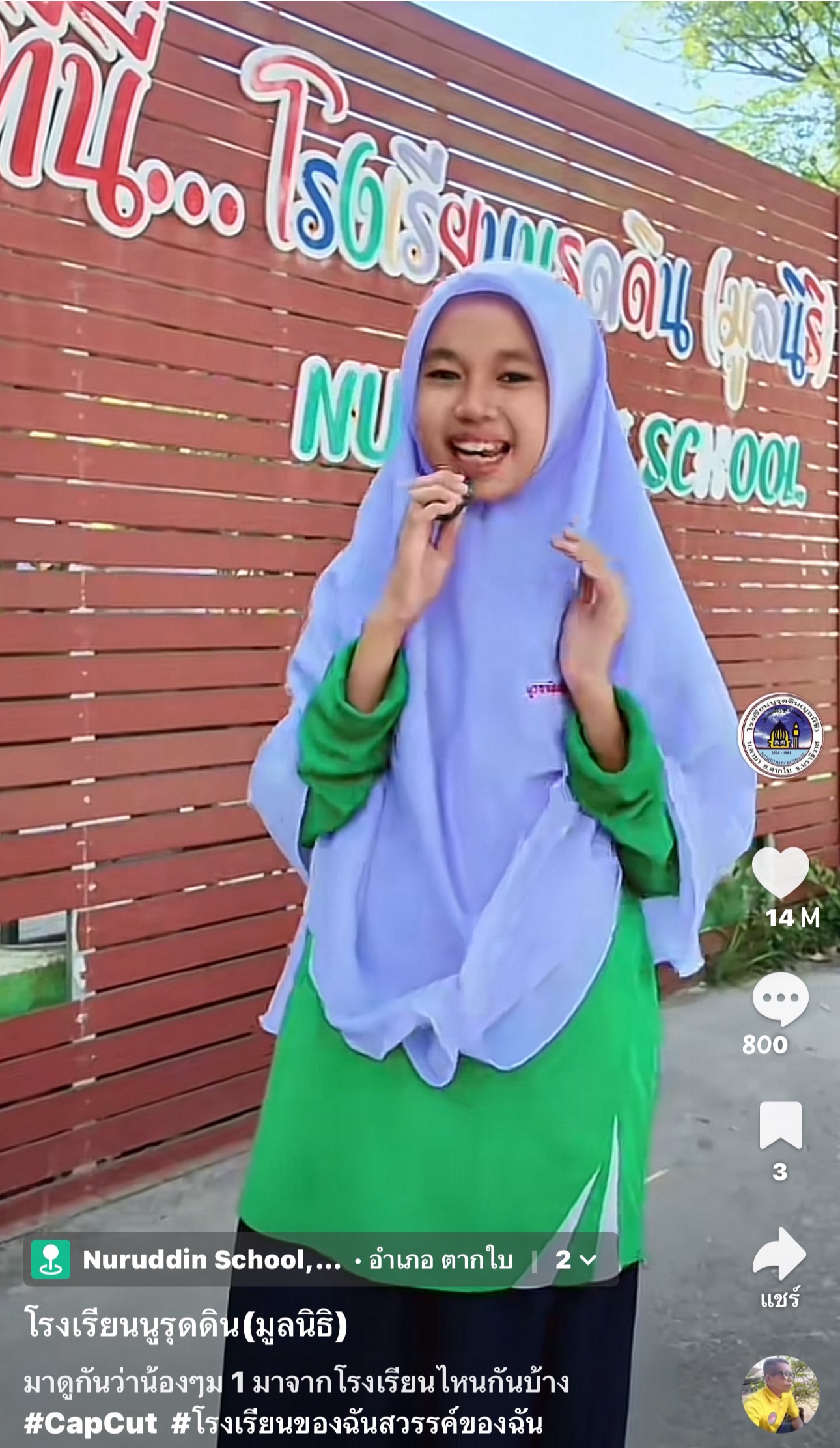This screenshot has height=1448, width=840.
Task: Open the spinning sound disc
Action: (780, 1393)
